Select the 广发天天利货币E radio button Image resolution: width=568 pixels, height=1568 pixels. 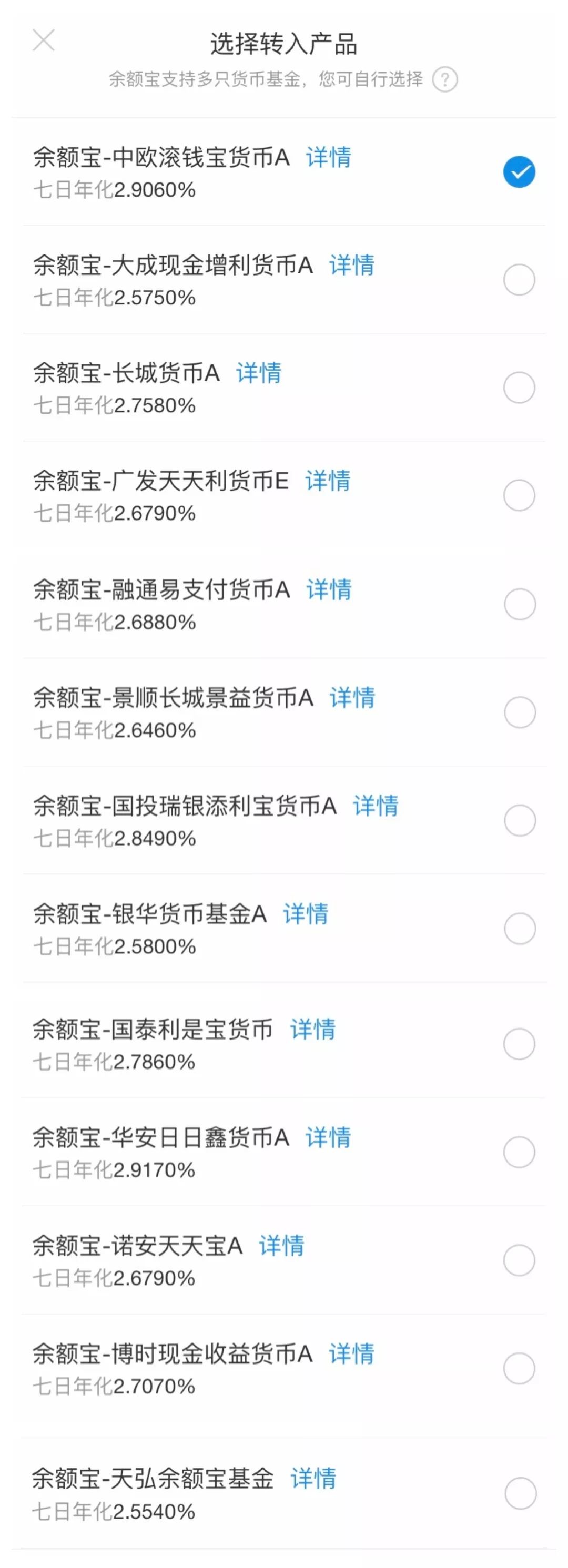tap(519, 495)
